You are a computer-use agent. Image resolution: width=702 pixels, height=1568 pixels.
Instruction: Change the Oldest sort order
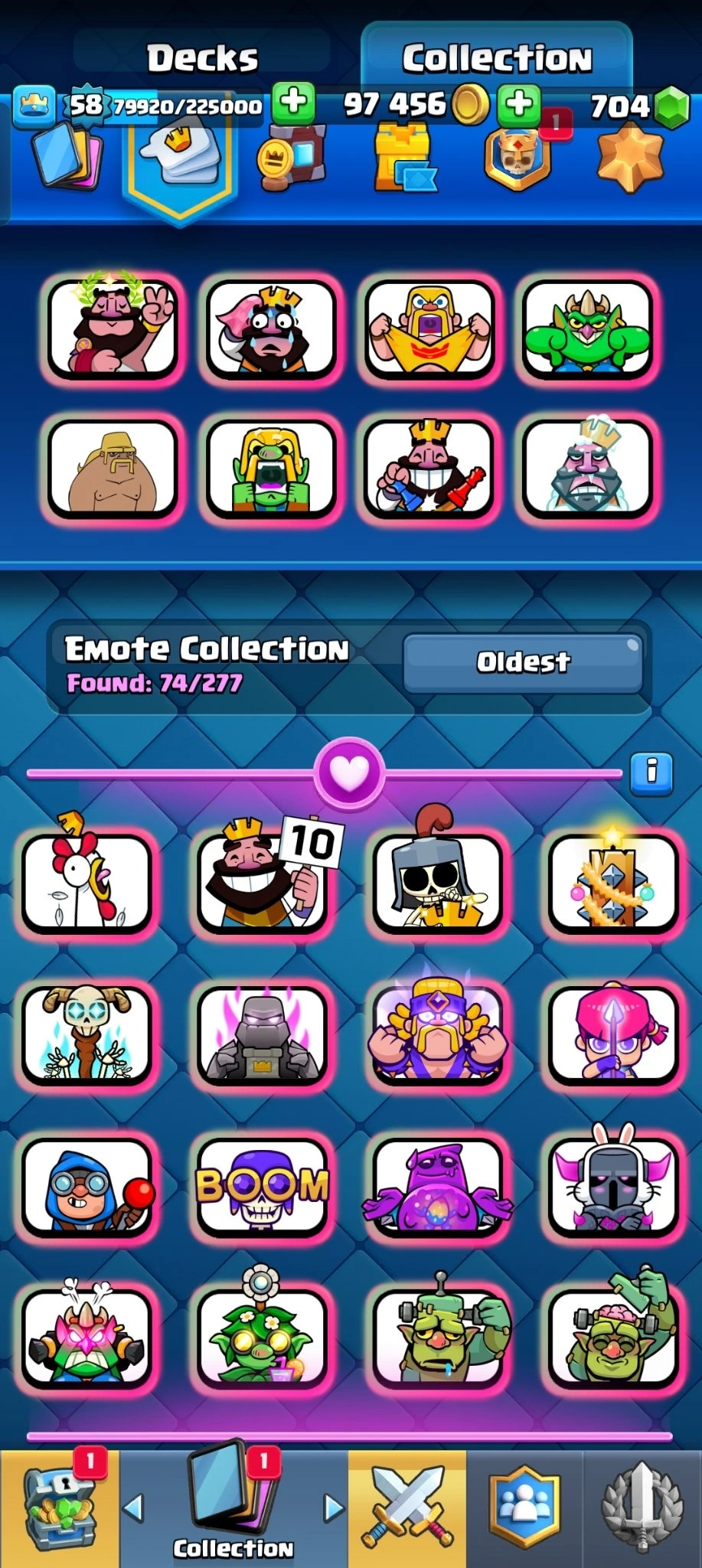point(523,662)
